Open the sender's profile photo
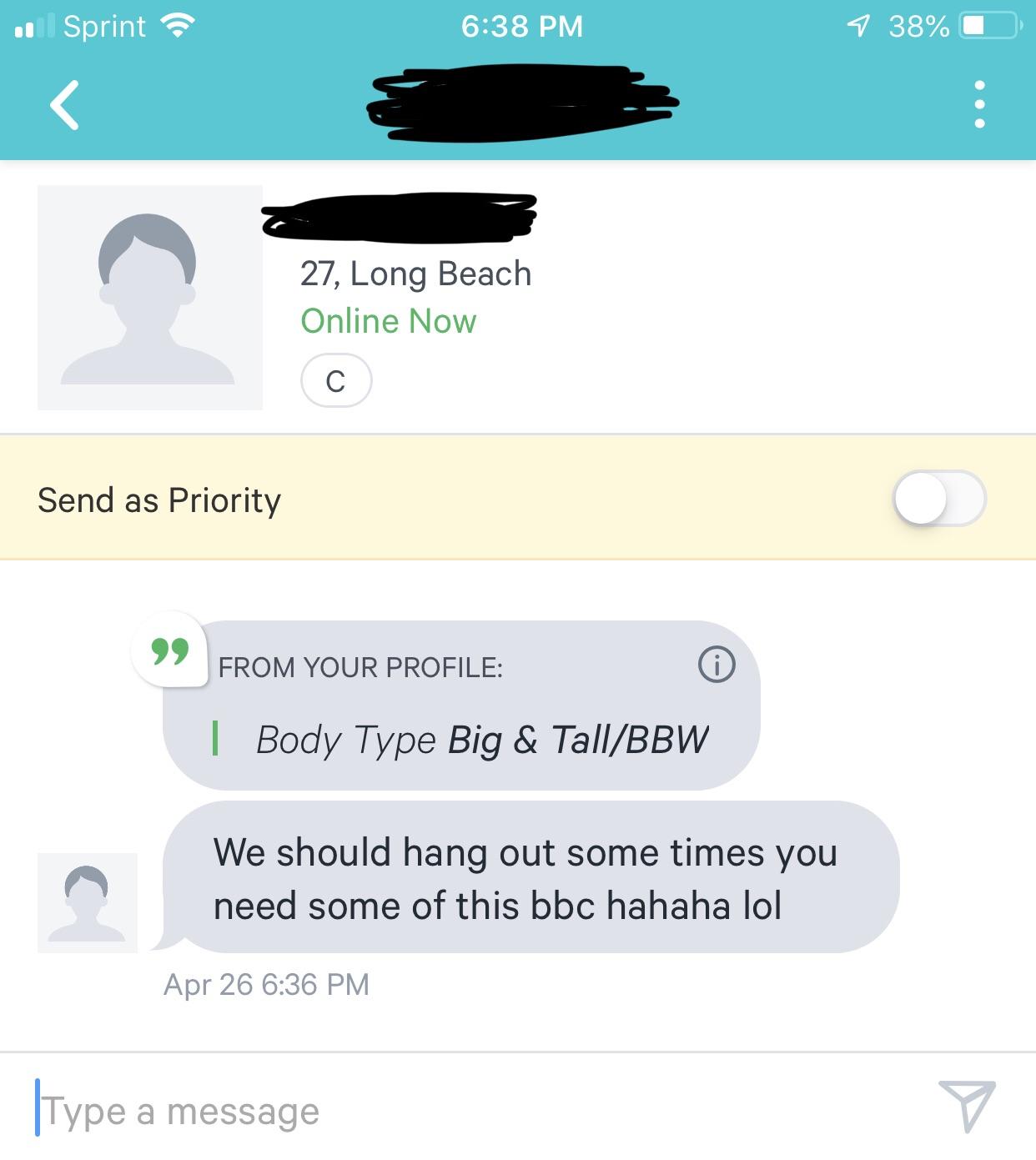The image size is (1036, 1160). point(150,298)
